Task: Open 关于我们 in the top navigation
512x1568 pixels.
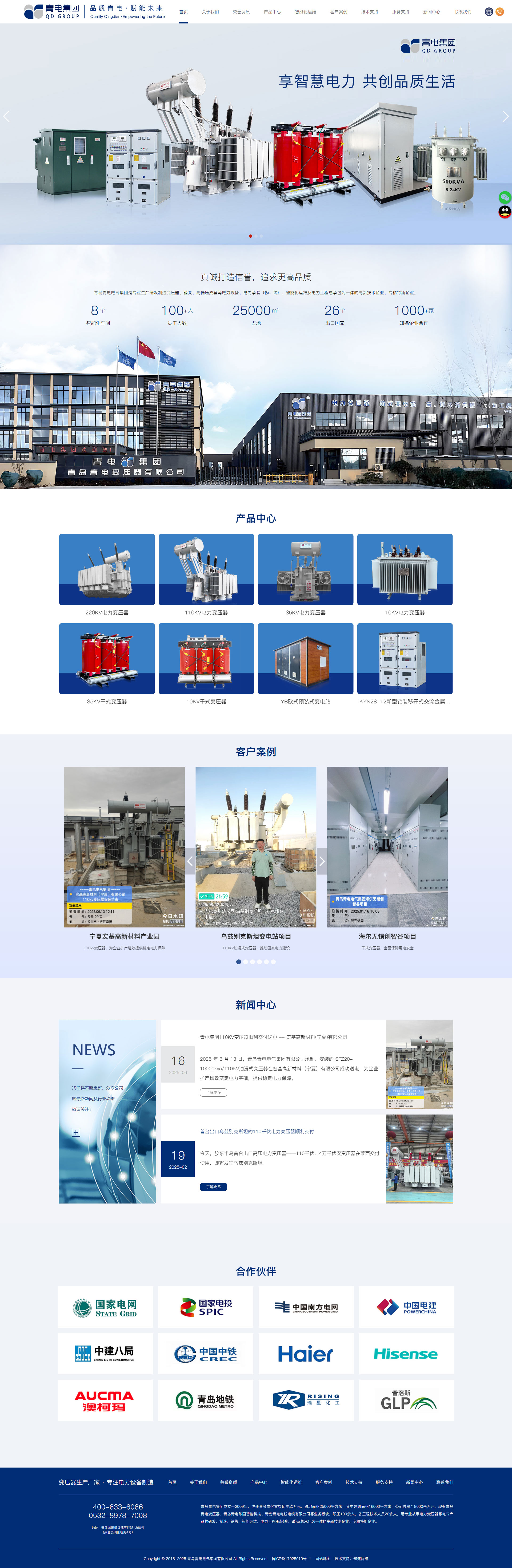Action: [x=210, y=11]
